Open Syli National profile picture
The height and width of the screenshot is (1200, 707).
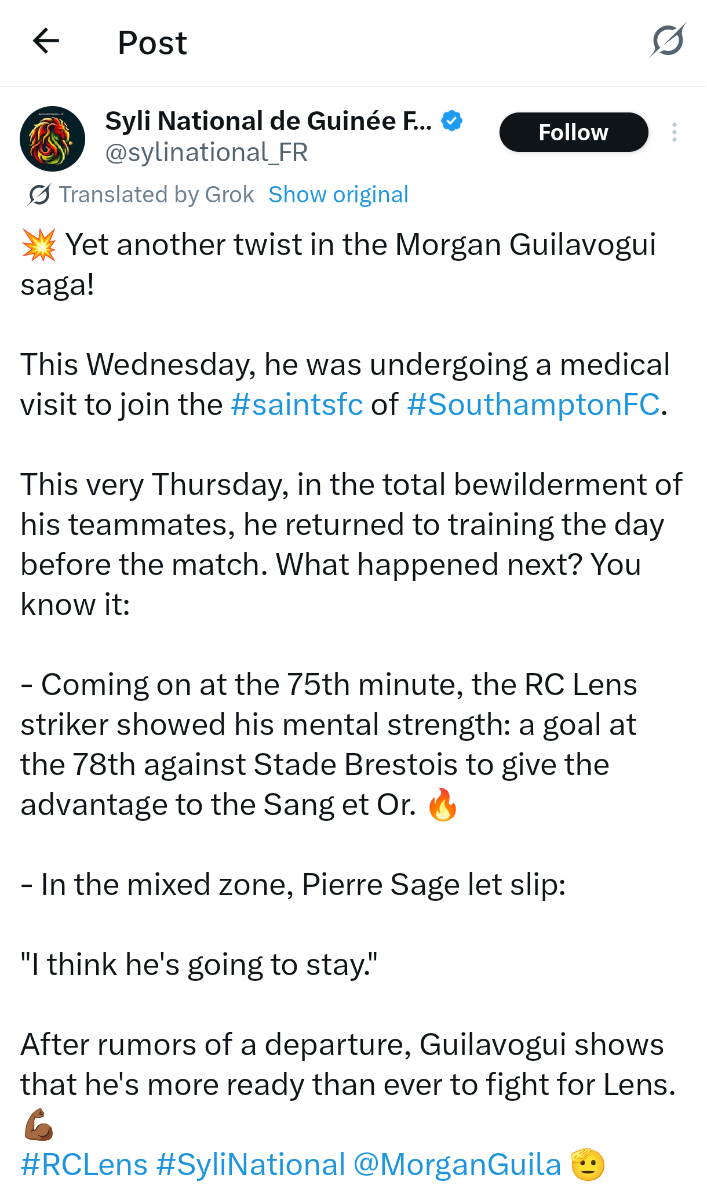click(x=52, y=139)
